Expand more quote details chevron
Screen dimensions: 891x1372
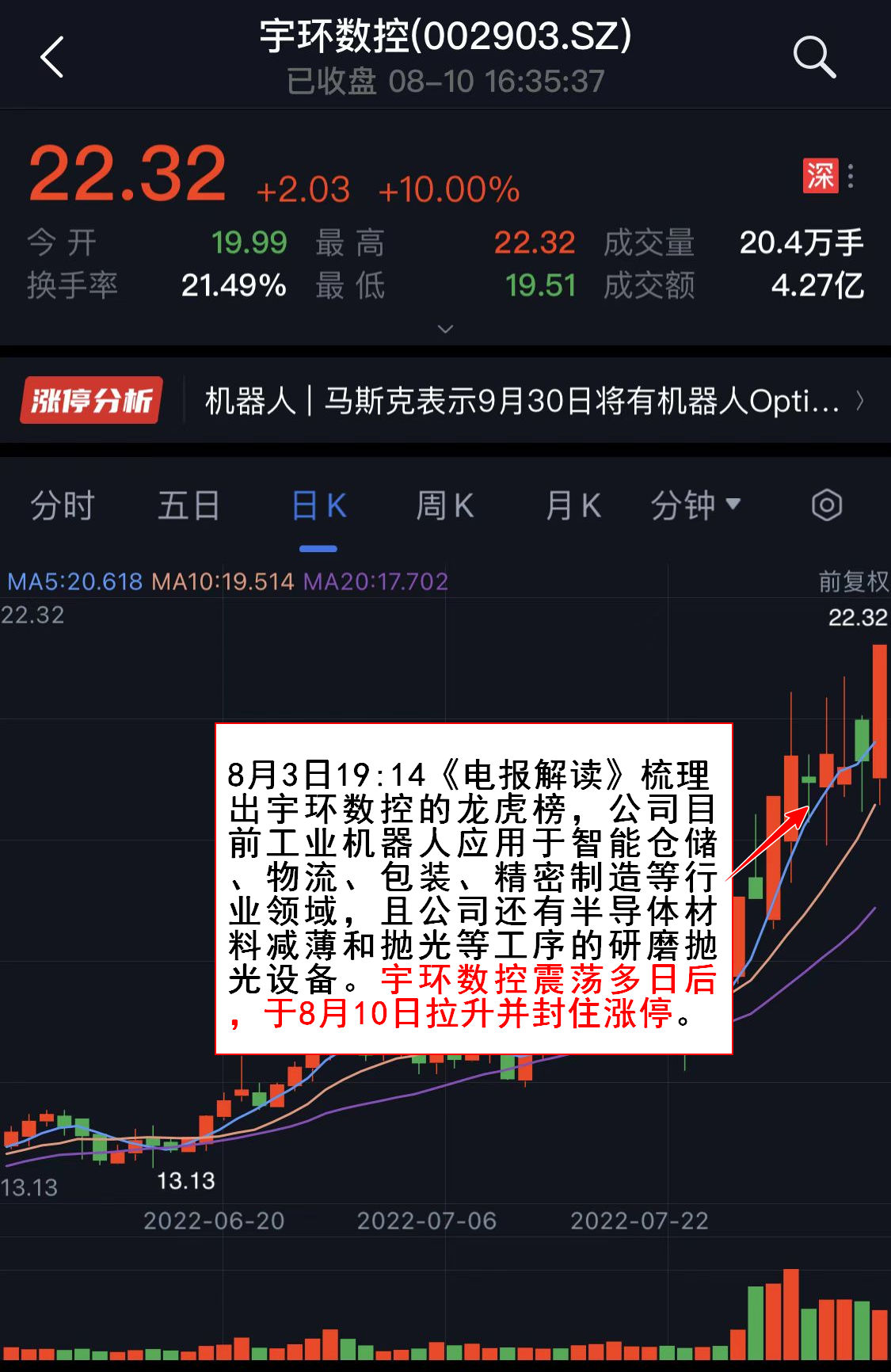point(445,328)
